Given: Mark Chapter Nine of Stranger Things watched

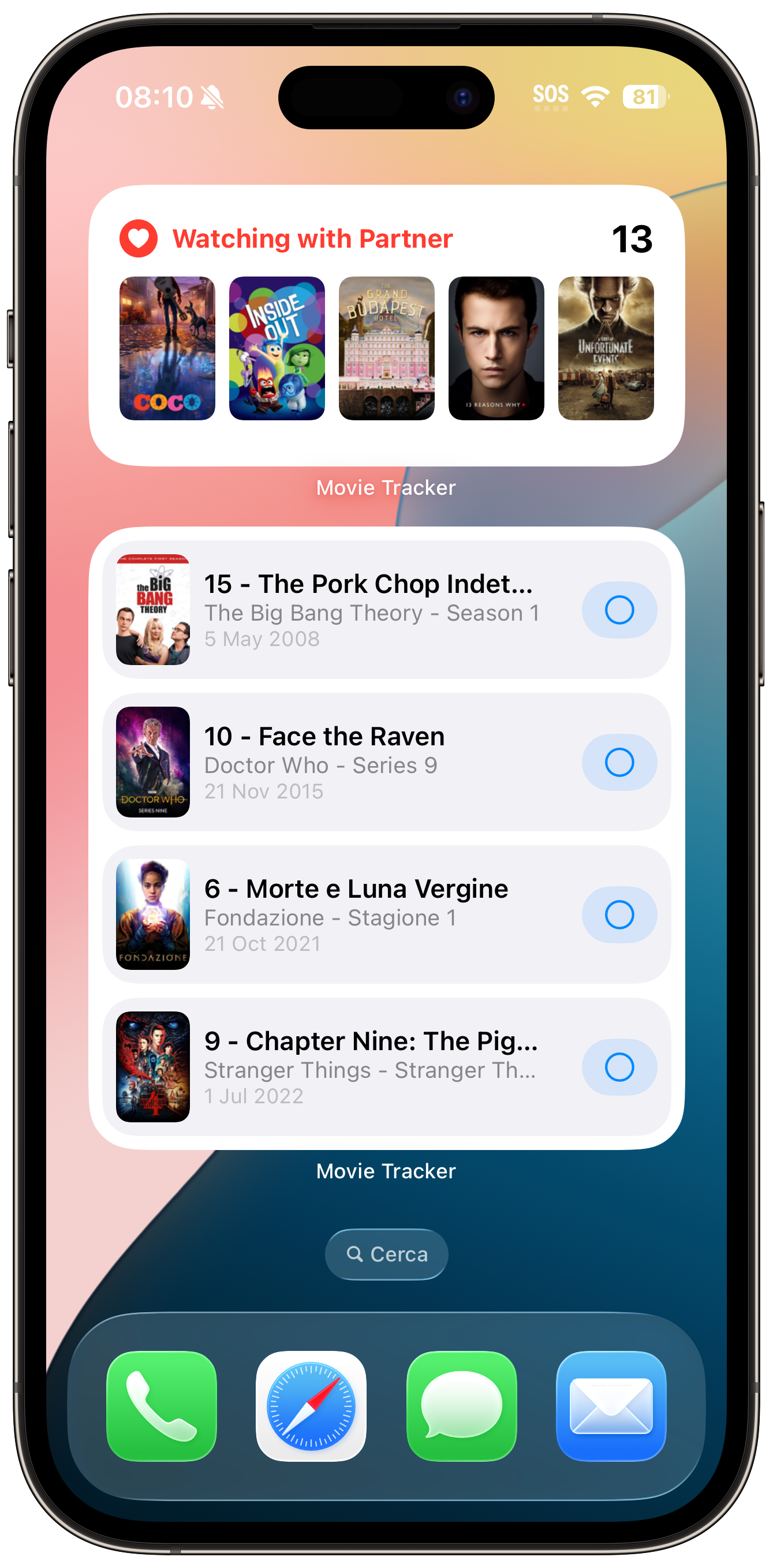Looking at the screenshot, I should pyautogui.click(x=619, y=1066).
